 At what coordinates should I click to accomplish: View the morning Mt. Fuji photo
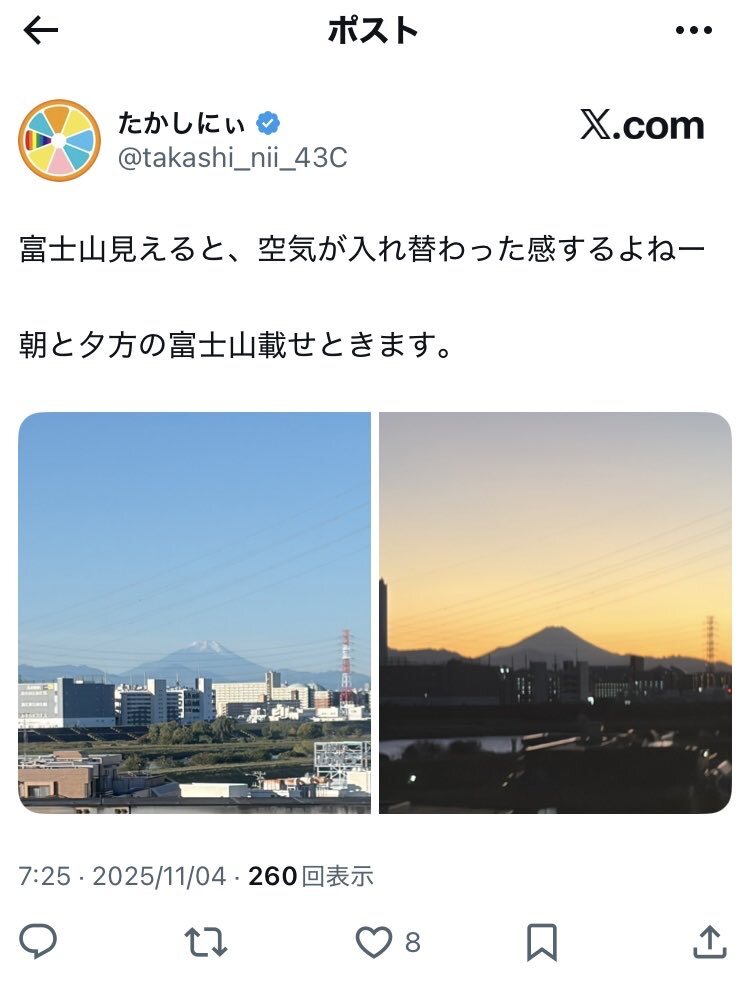click(x=195, y=612)
